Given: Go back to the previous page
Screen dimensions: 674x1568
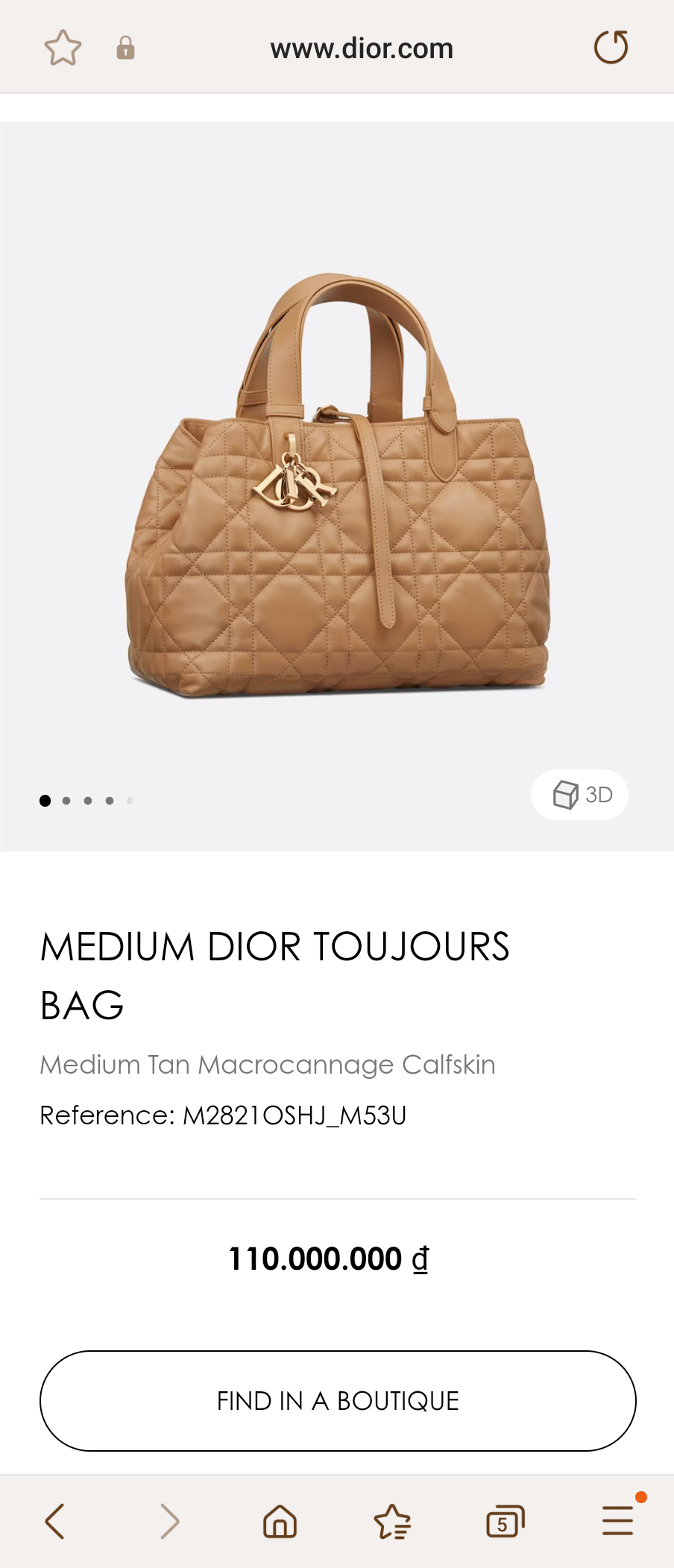Looking at the screenshot, I should (x=56, y=1522).
